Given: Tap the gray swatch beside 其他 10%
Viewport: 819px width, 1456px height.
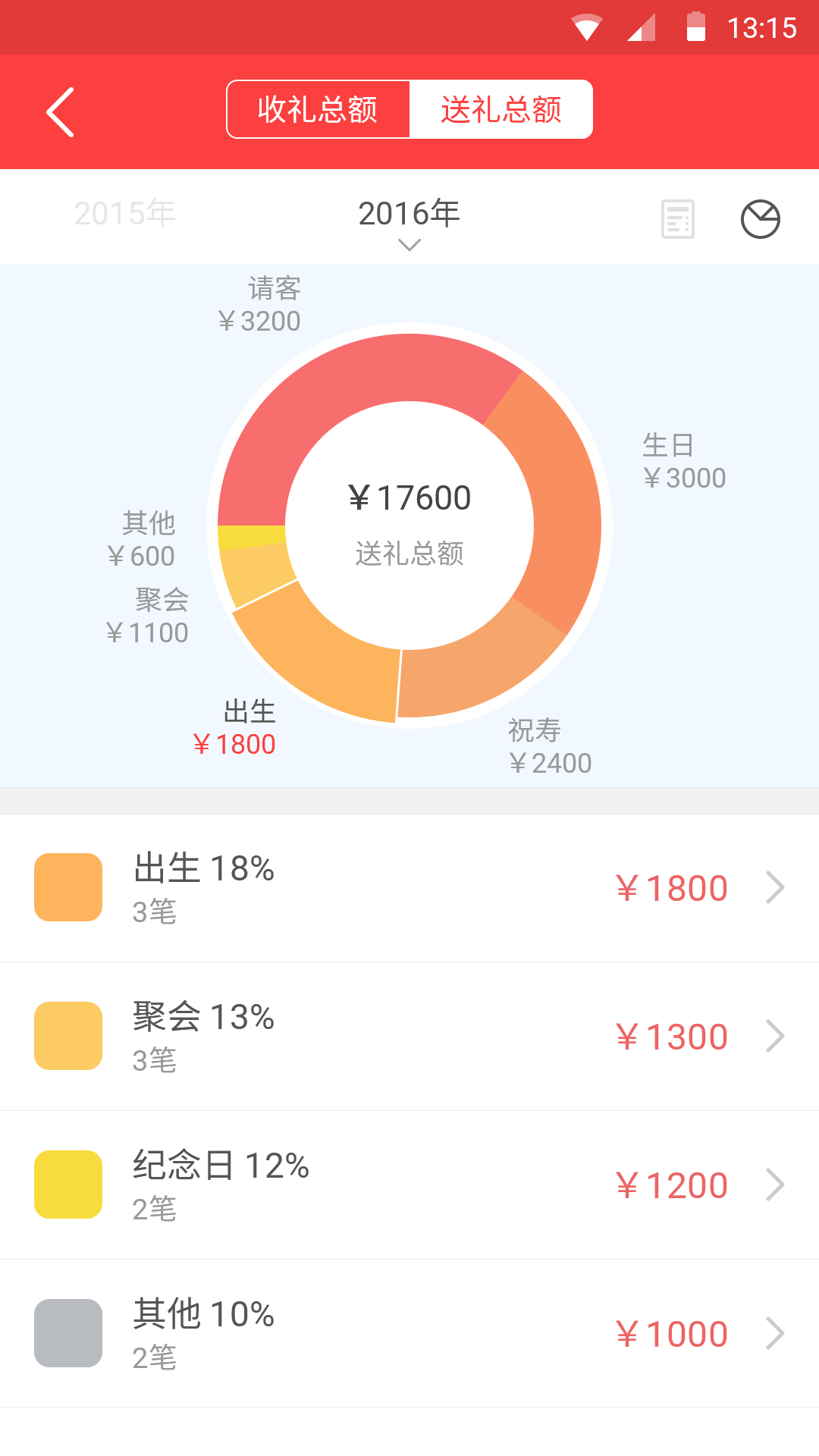Looking at the screenshot, I should click(x=67, y=1332).
